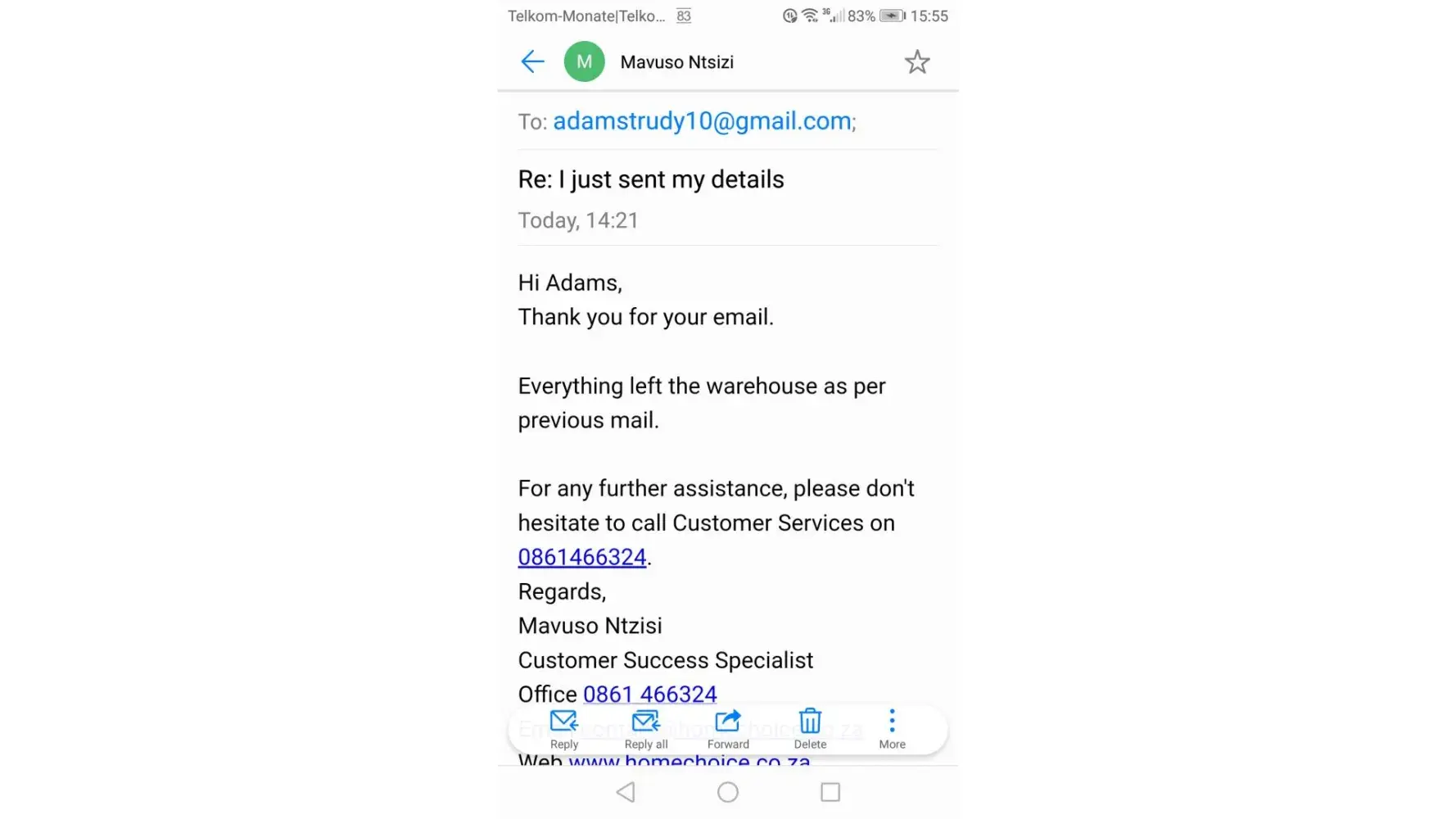
Task: Delete this email
Action: click(810, 728)
